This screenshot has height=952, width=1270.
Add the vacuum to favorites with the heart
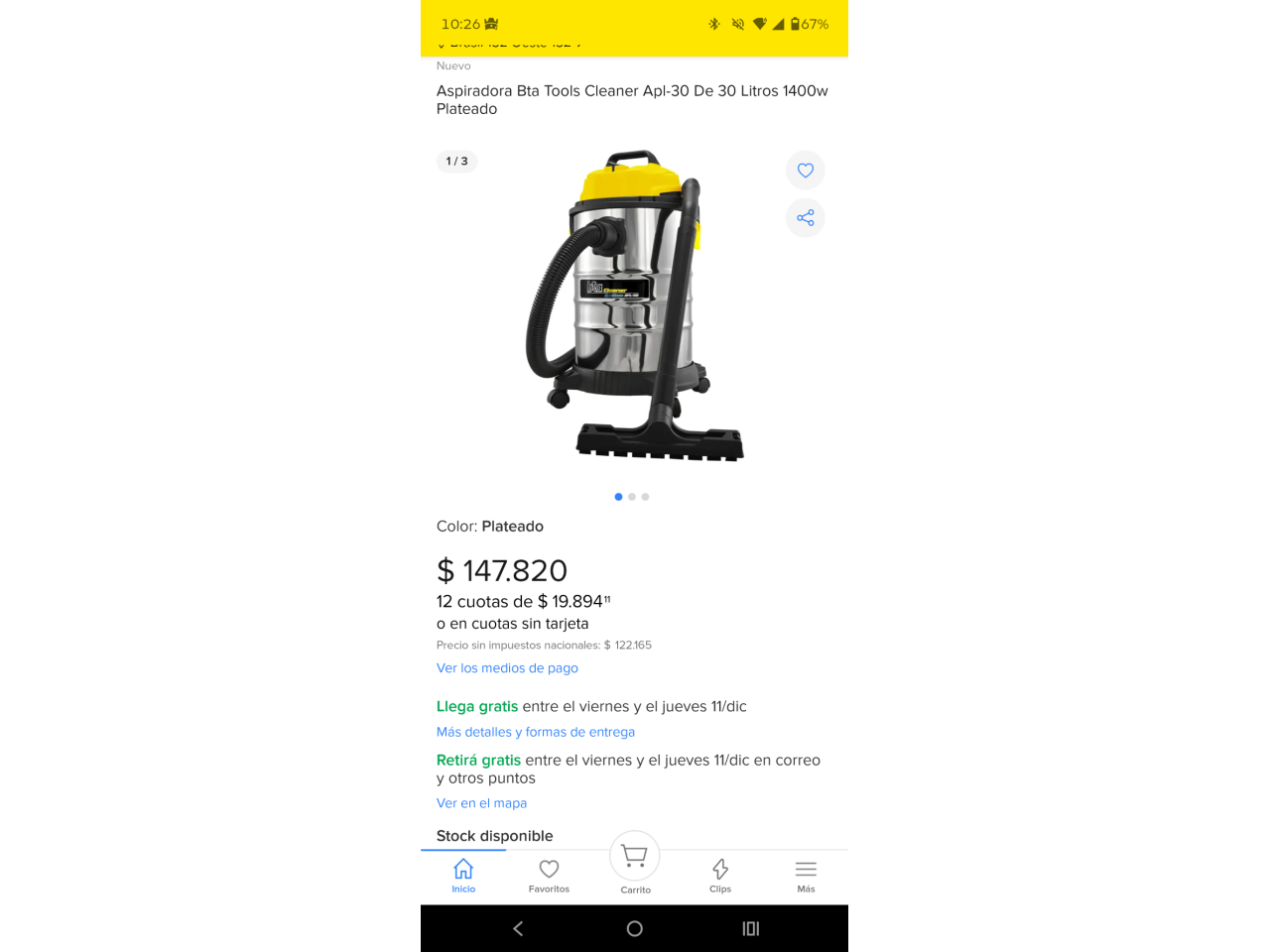tap(805, 171)
